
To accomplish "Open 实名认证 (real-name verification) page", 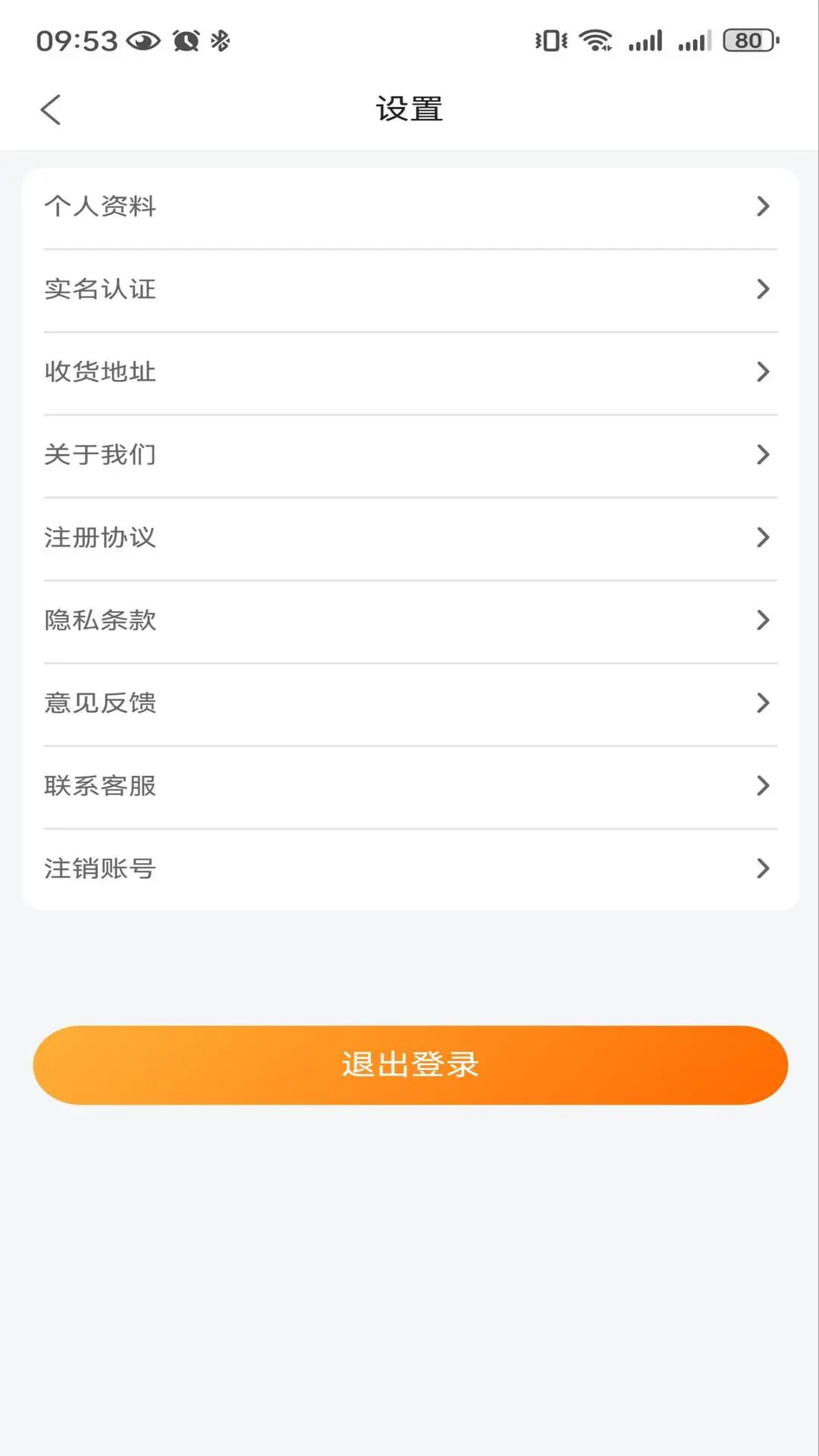I will pos(409,289).
